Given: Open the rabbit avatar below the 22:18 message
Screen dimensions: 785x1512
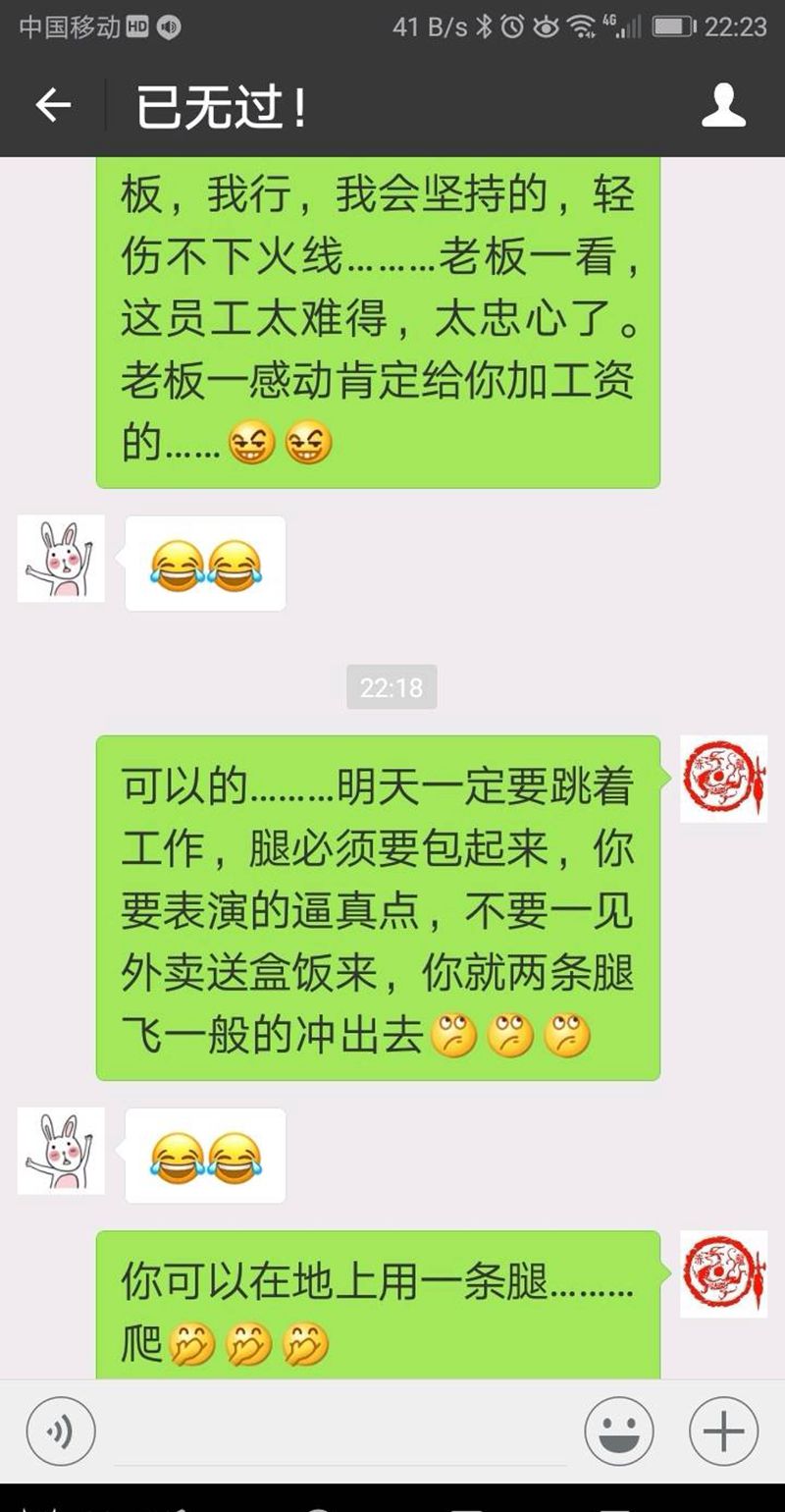Looking at the screenshot, I should point(61,1151).
